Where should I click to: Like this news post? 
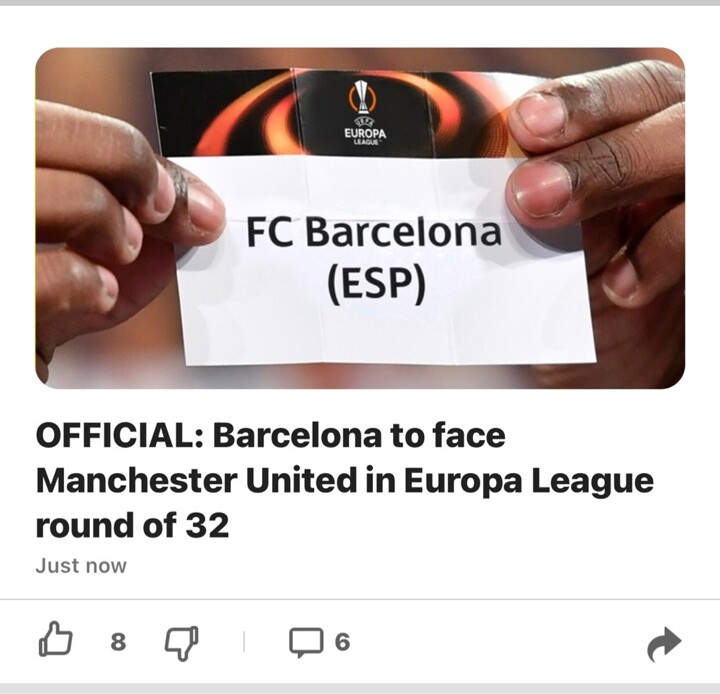55,641
